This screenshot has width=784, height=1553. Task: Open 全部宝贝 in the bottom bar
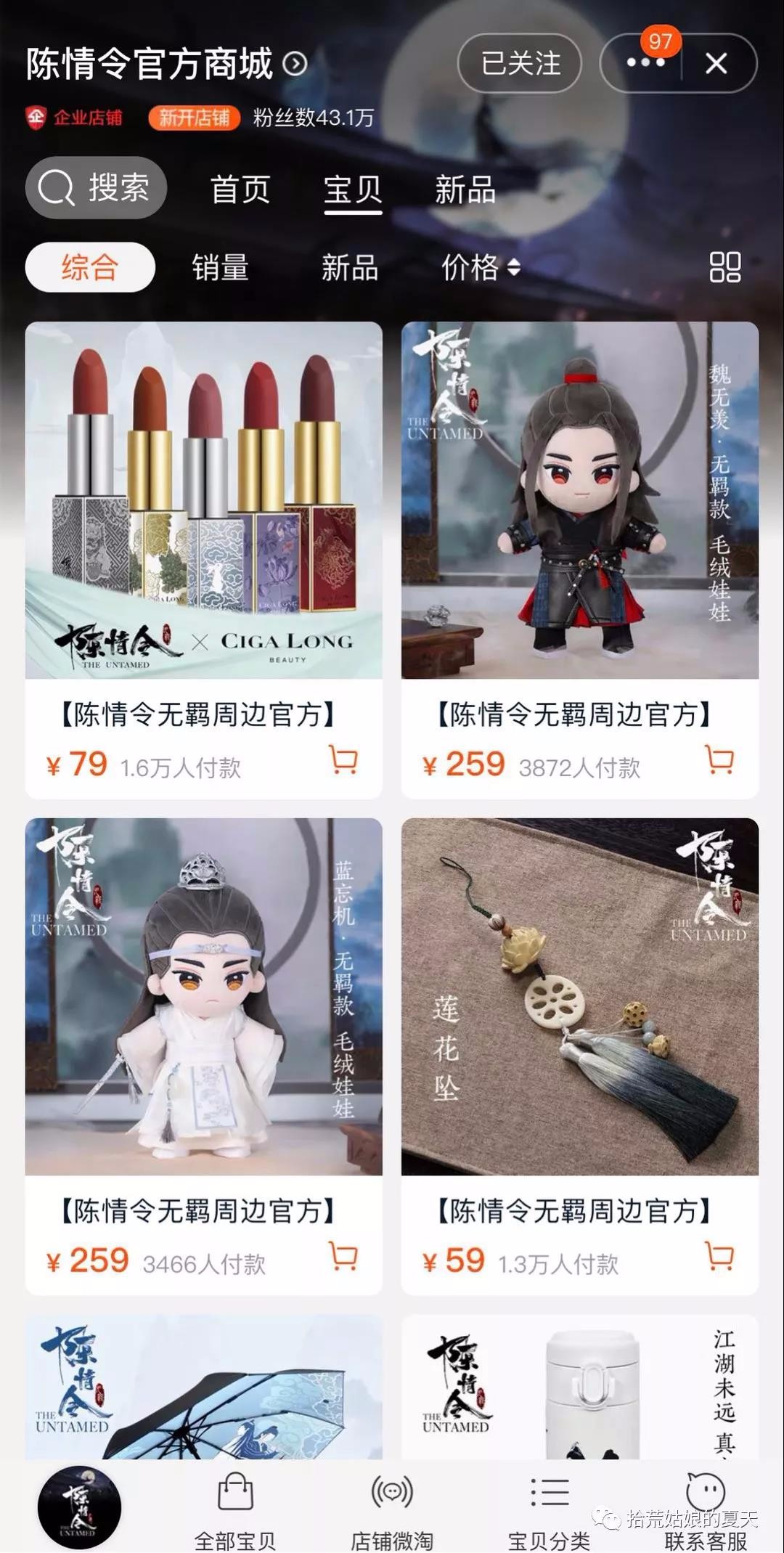pyautogui.click(x=234, y=1507)
